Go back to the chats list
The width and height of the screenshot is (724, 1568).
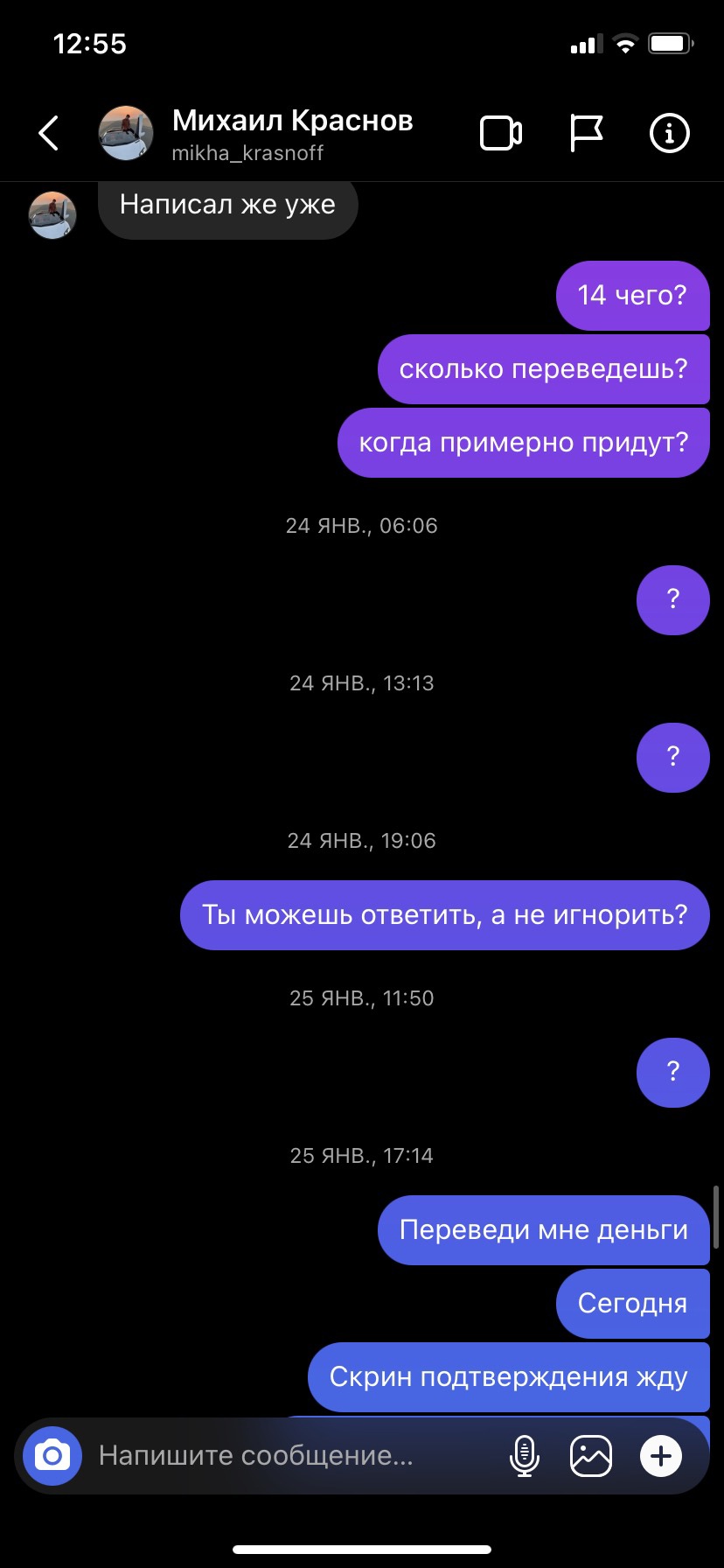(x=49, y=133)
